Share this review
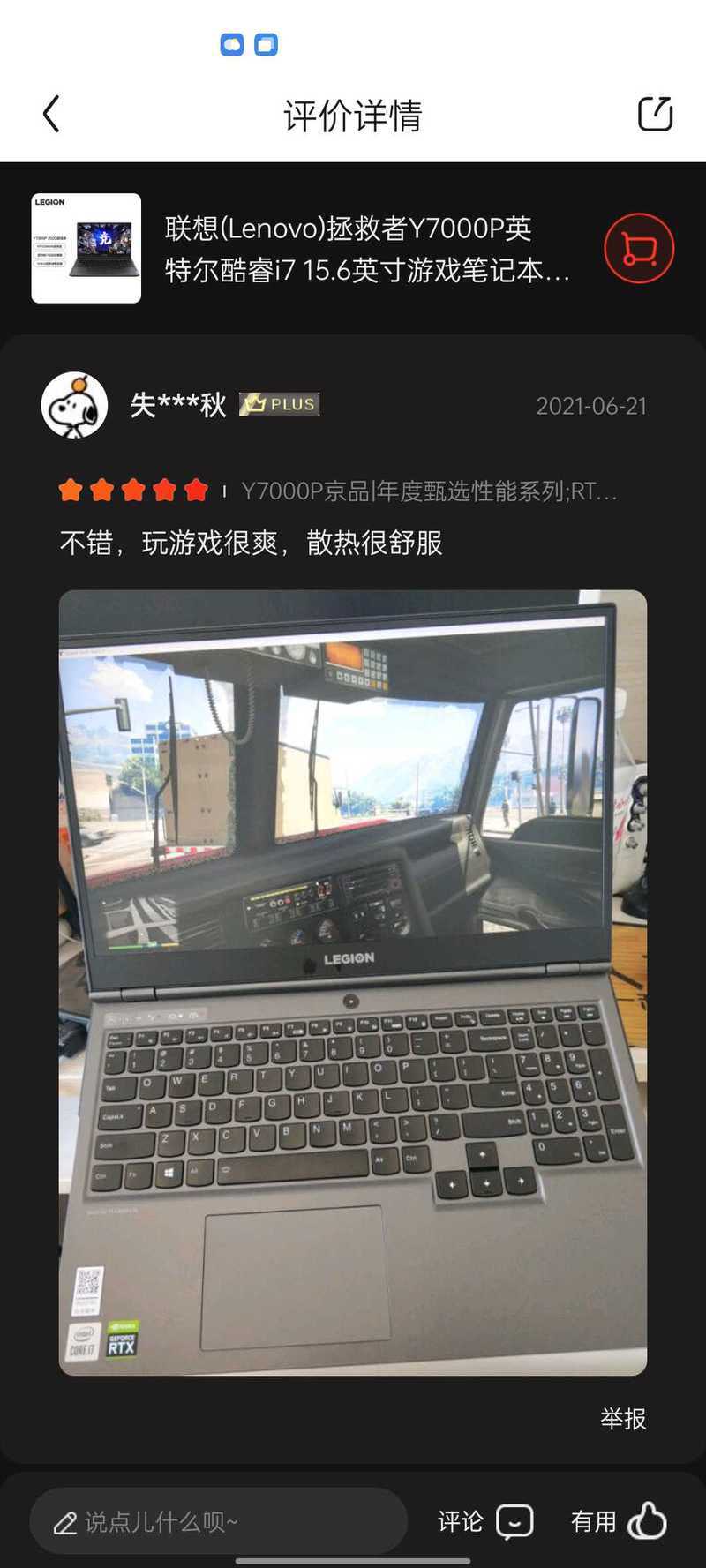706x1568 pixels. coord(655,113)
